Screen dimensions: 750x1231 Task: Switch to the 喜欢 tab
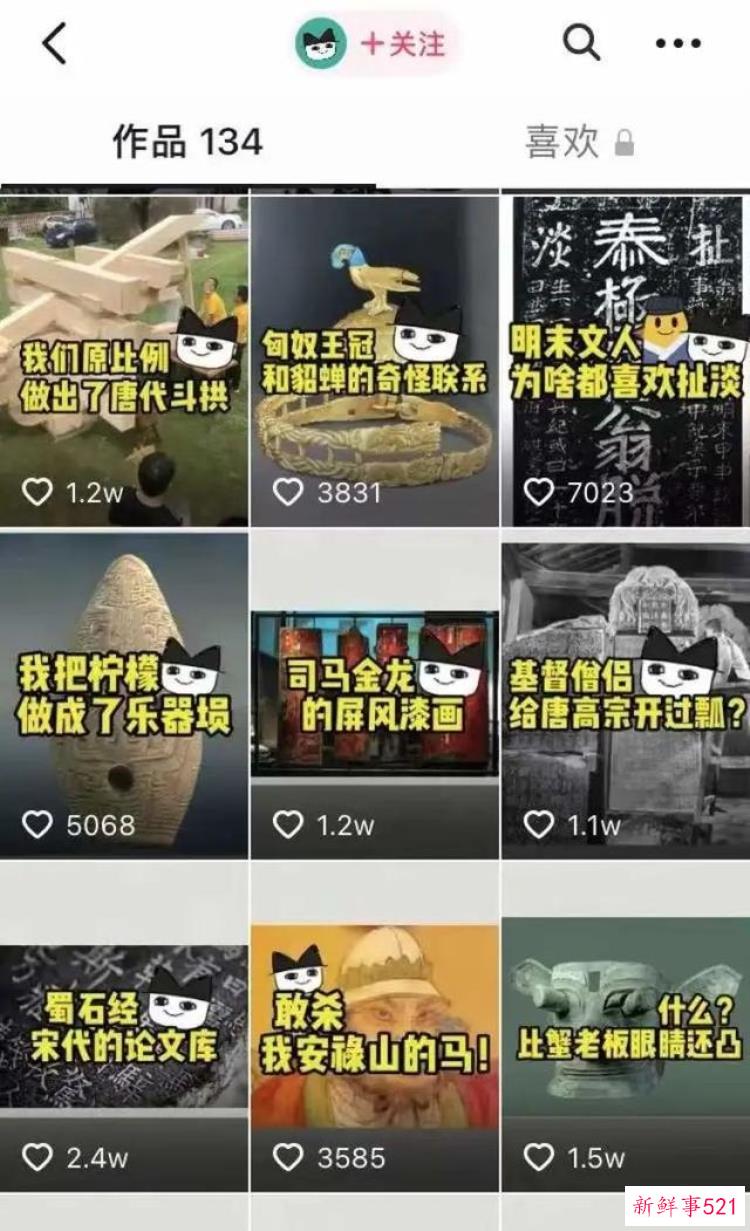tap(578, 143)
